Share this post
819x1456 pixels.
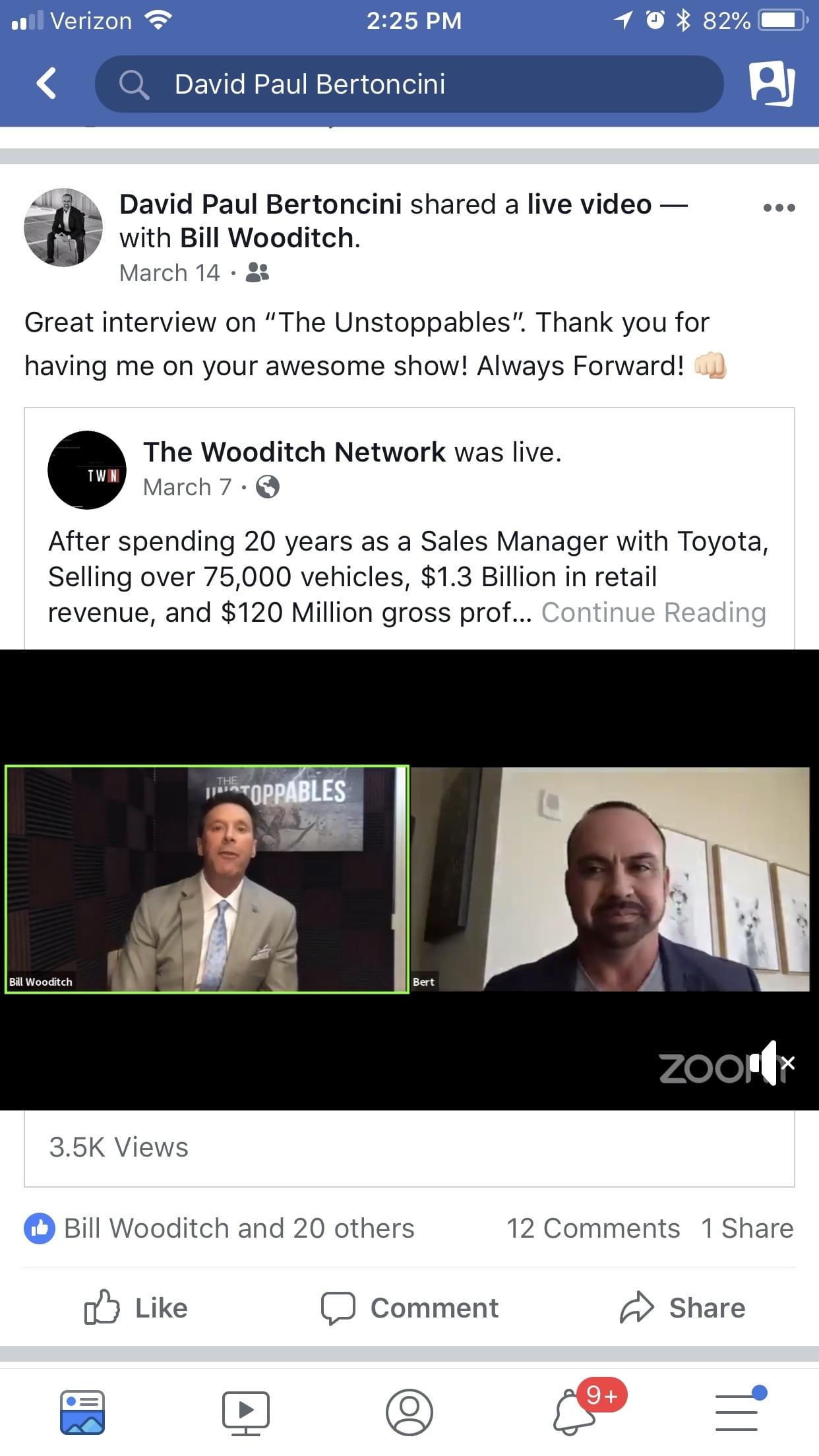tap(682, 1308)
